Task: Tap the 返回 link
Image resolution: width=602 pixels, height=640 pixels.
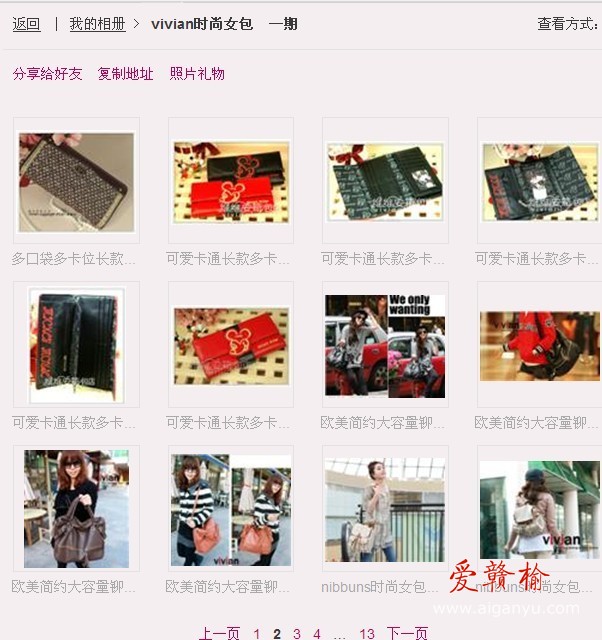Action: coord(26,24)
